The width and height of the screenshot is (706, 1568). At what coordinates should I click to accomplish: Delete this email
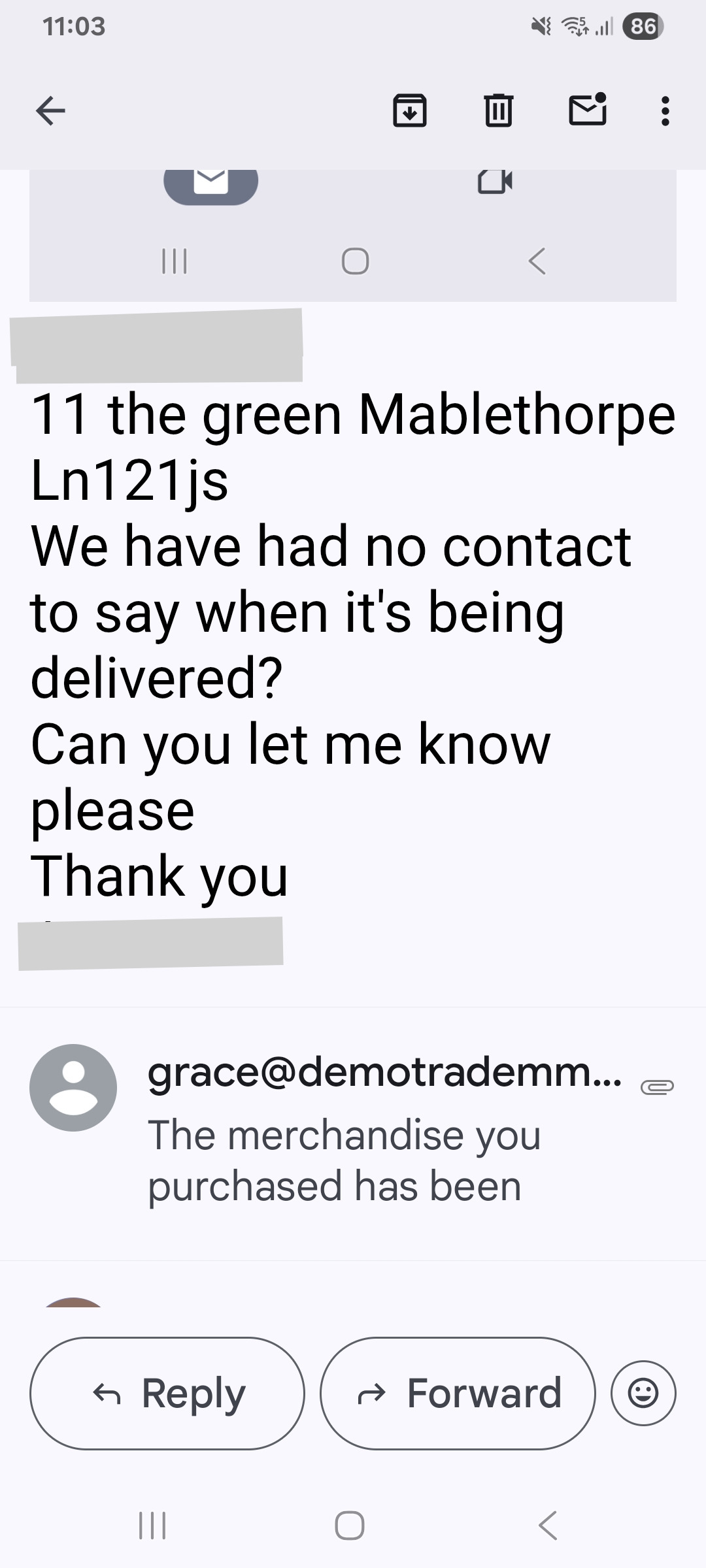tap(498, 110)
